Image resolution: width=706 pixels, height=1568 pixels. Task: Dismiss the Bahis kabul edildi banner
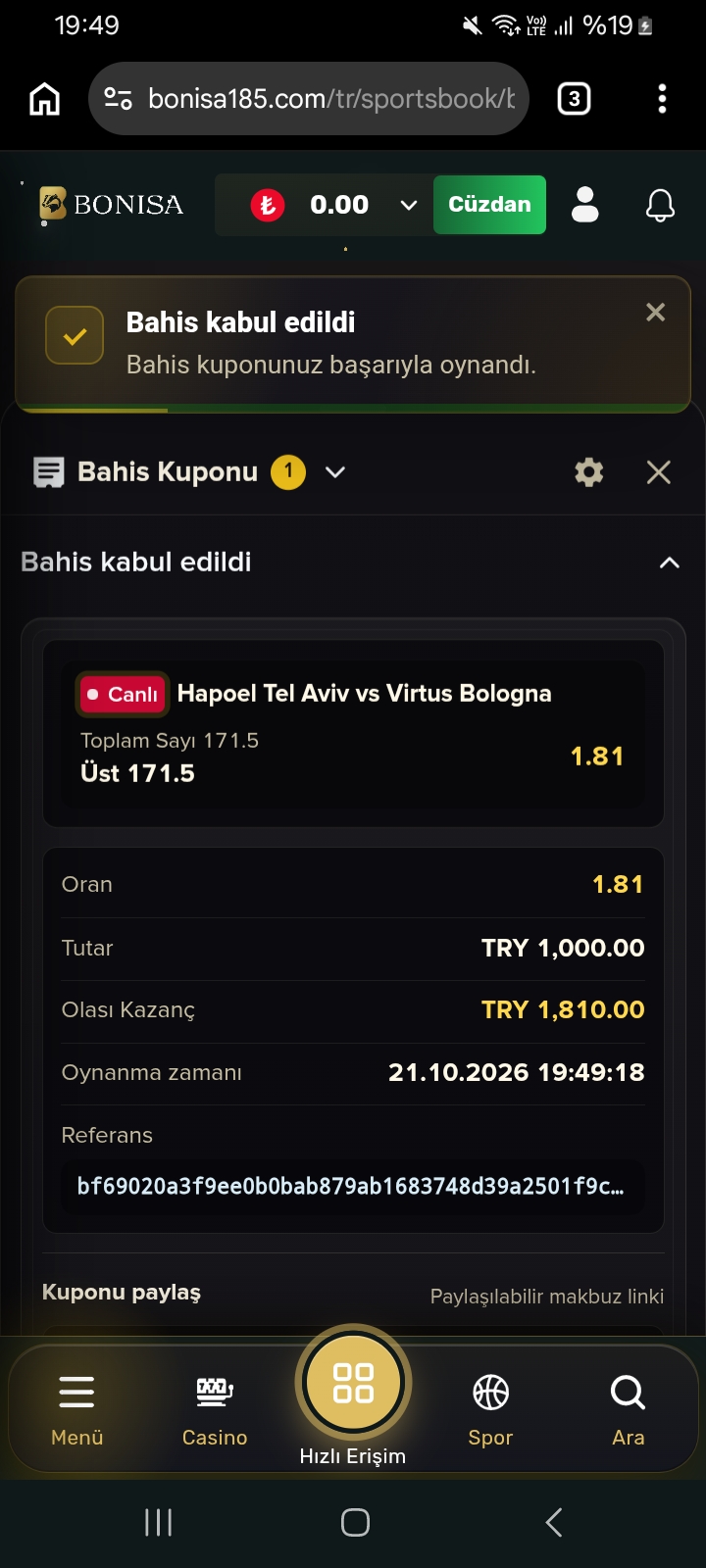pyautogui.click(x=656, y=313)
